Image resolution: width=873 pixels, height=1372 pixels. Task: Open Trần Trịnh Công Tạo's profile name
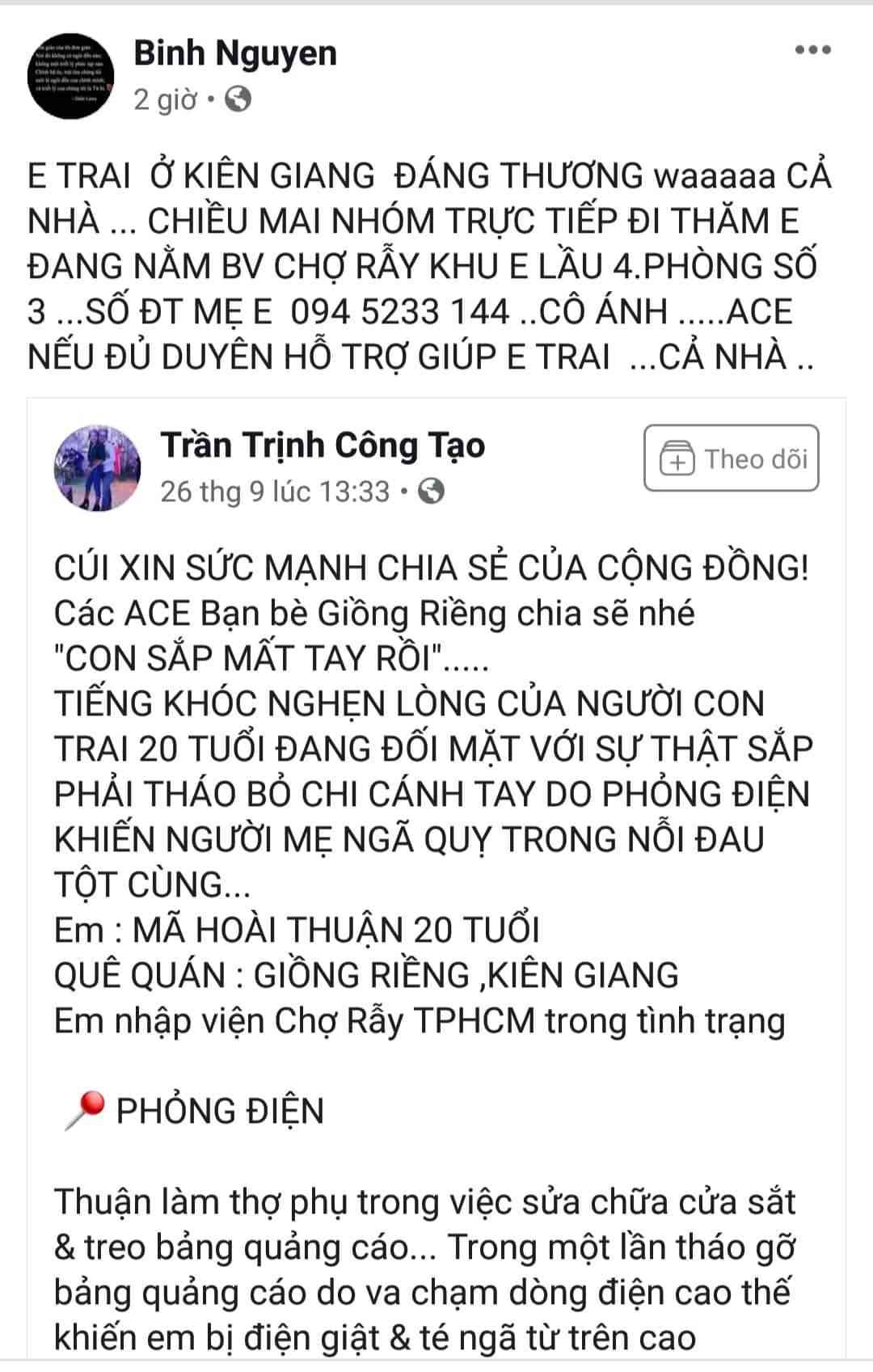tap(322, 445)
